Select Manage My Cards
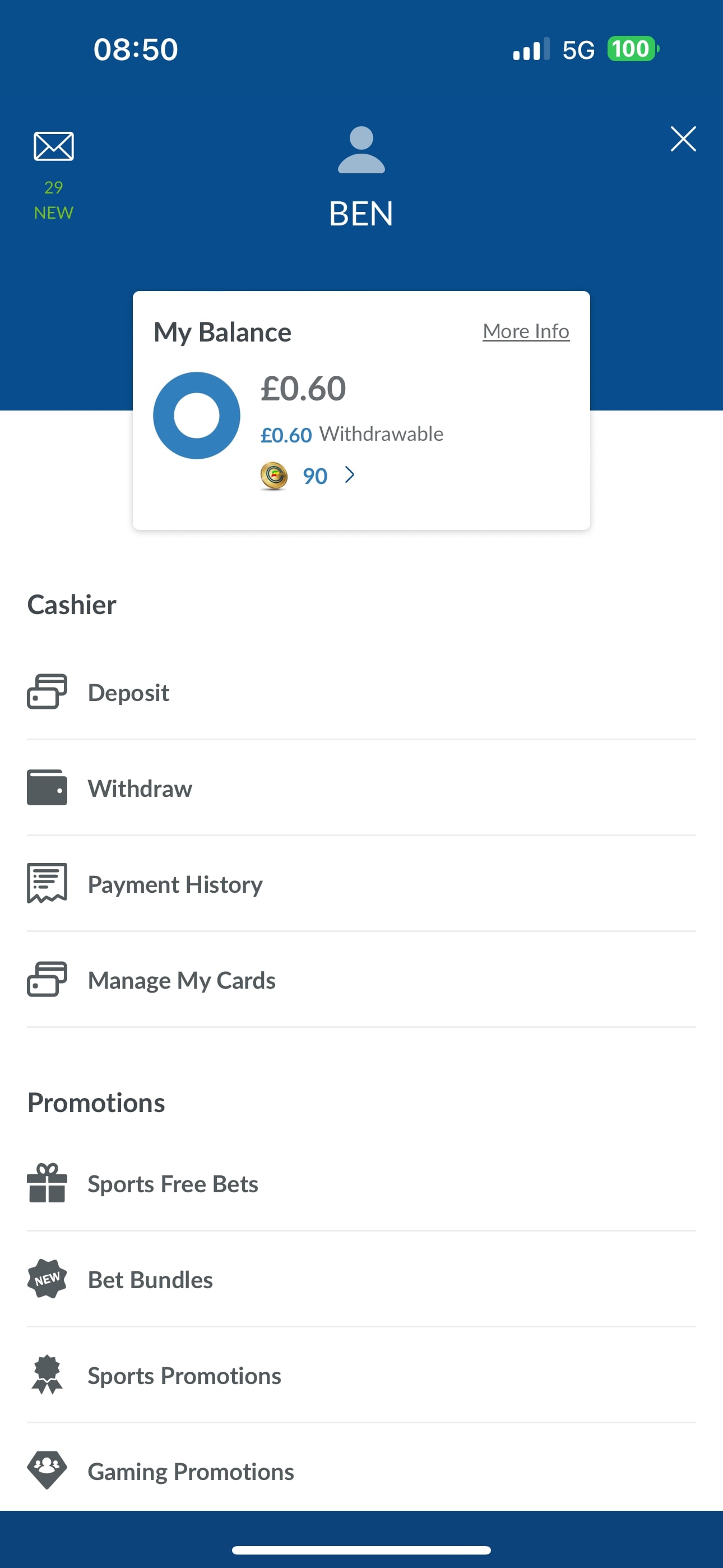Viewport: 723px width, 1568px height. (182, 980)
